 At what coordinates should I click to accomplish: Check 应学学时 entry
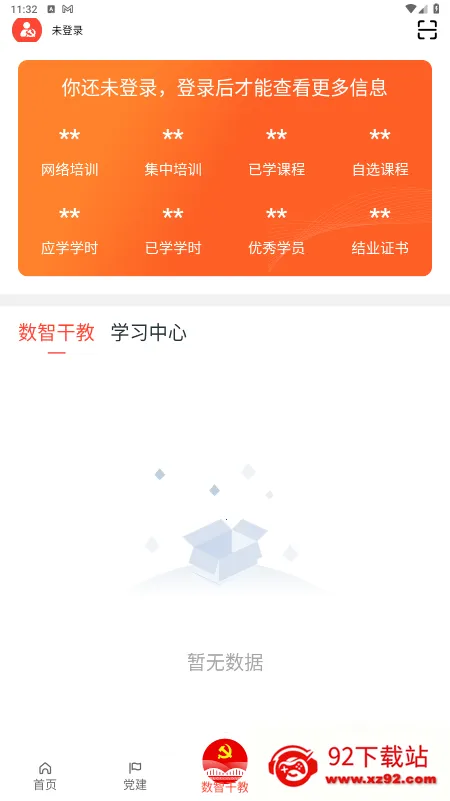(x=69, y=231)
